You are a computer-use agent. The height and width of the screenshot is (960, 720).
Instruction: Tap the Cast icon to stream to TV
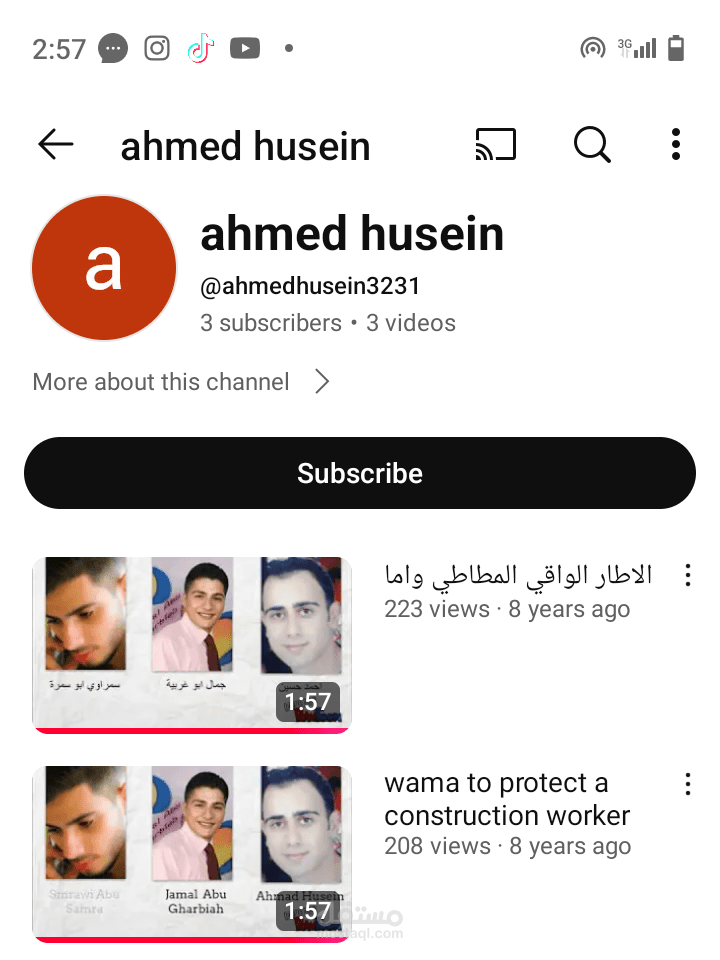(x=497, y=144)
